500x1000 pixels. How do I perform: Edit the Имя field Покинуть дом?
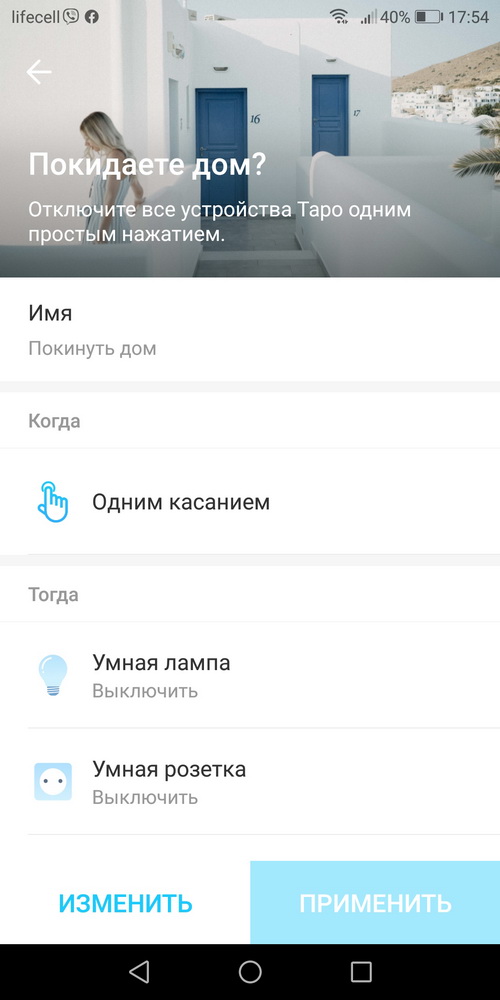pyautogui.click(x=250, y=330)
